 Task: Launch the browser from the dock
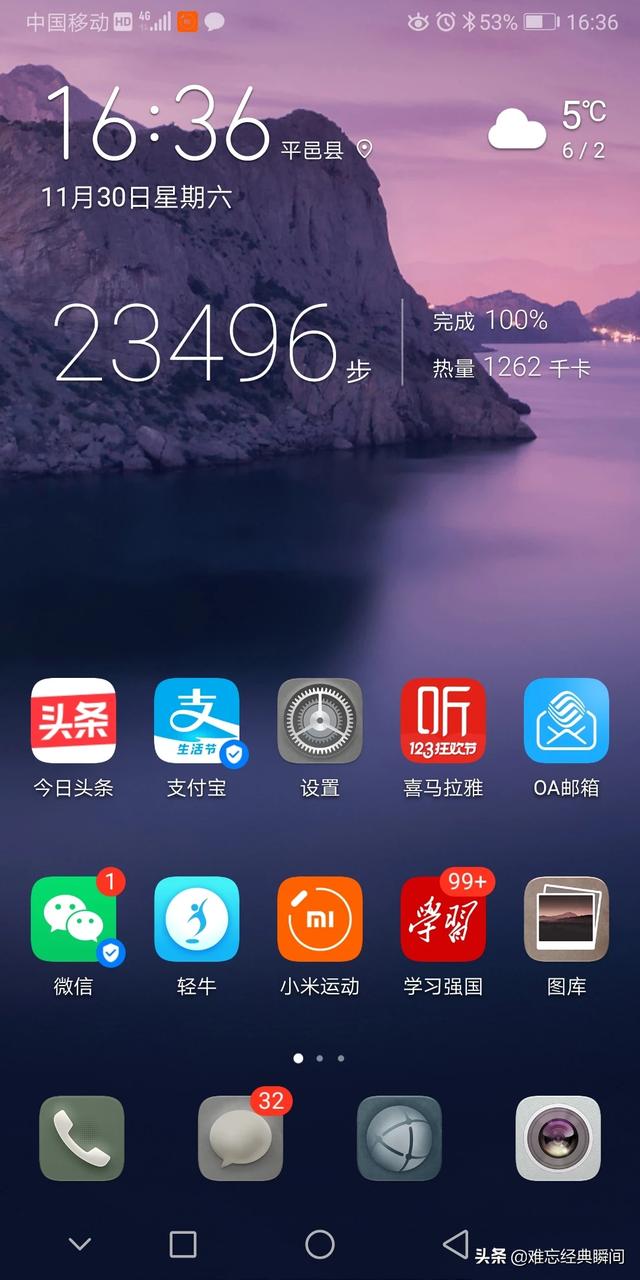tap(399, 1138)
